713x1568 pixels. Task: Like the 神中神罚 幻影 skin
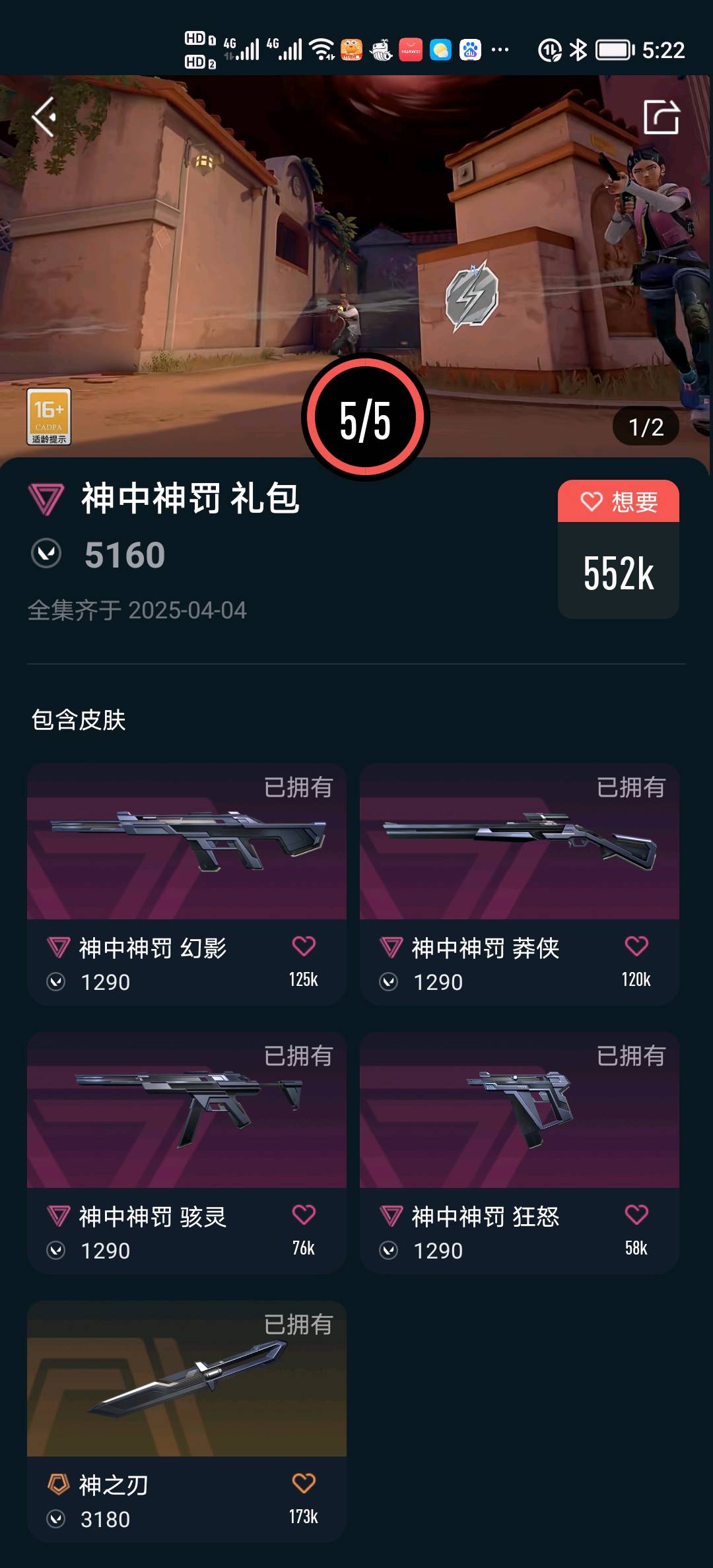click(x=304, y=946)
